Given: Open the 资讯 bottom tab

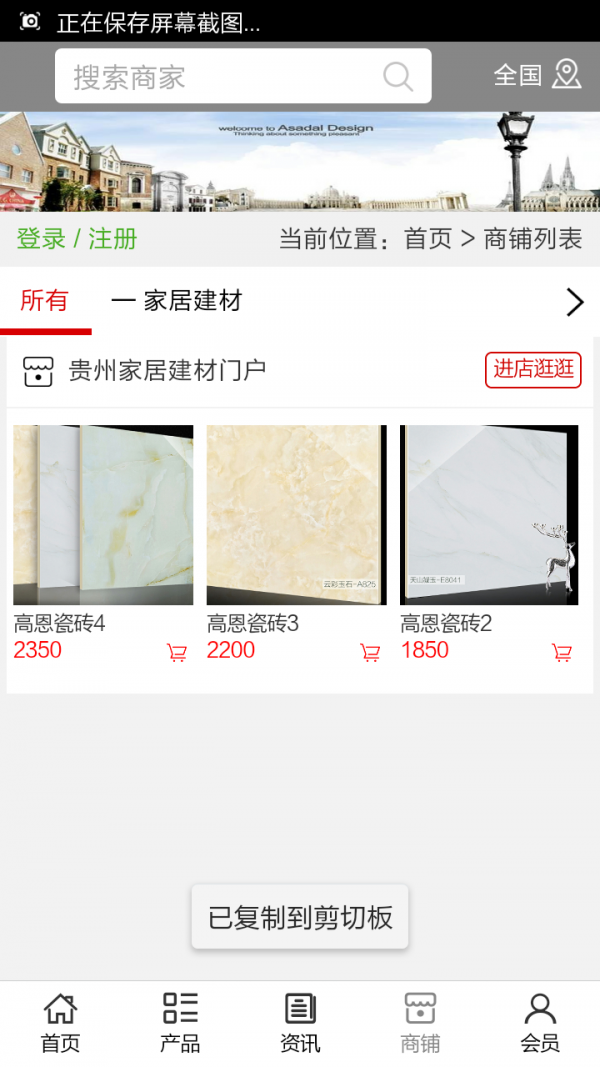Looking at the screenshot, I should (x=300, y=1023).
